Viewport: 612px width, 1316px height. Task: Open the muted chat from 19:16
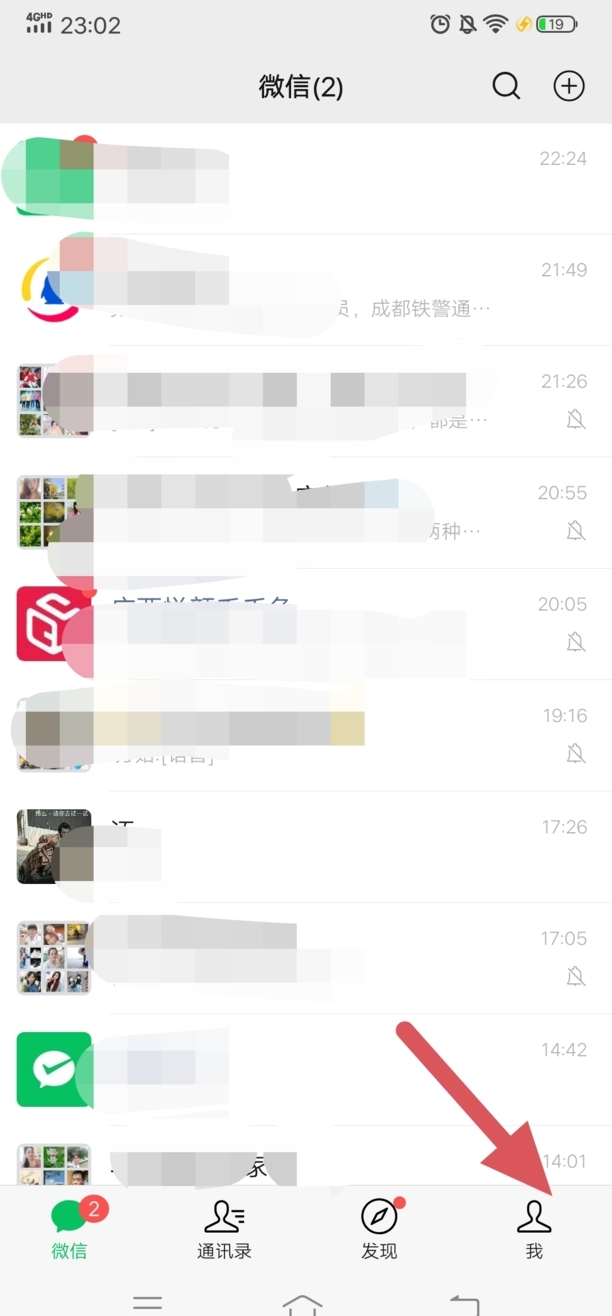point(306,736)
